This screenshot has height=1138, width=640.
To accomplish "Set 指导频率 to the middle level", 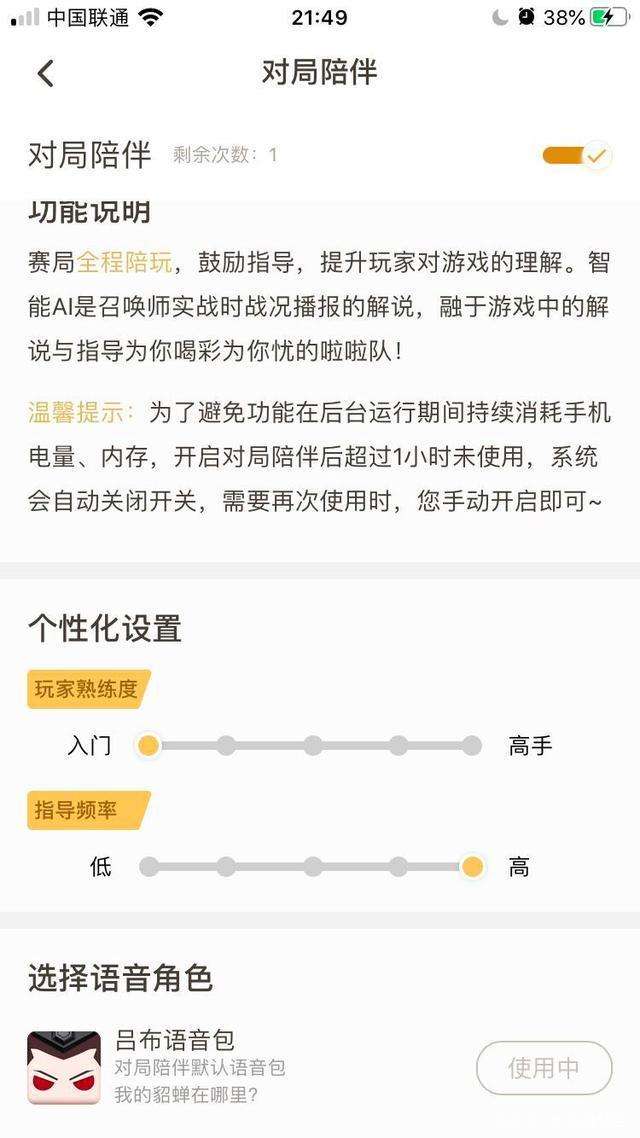I will (x=313, y=866).
